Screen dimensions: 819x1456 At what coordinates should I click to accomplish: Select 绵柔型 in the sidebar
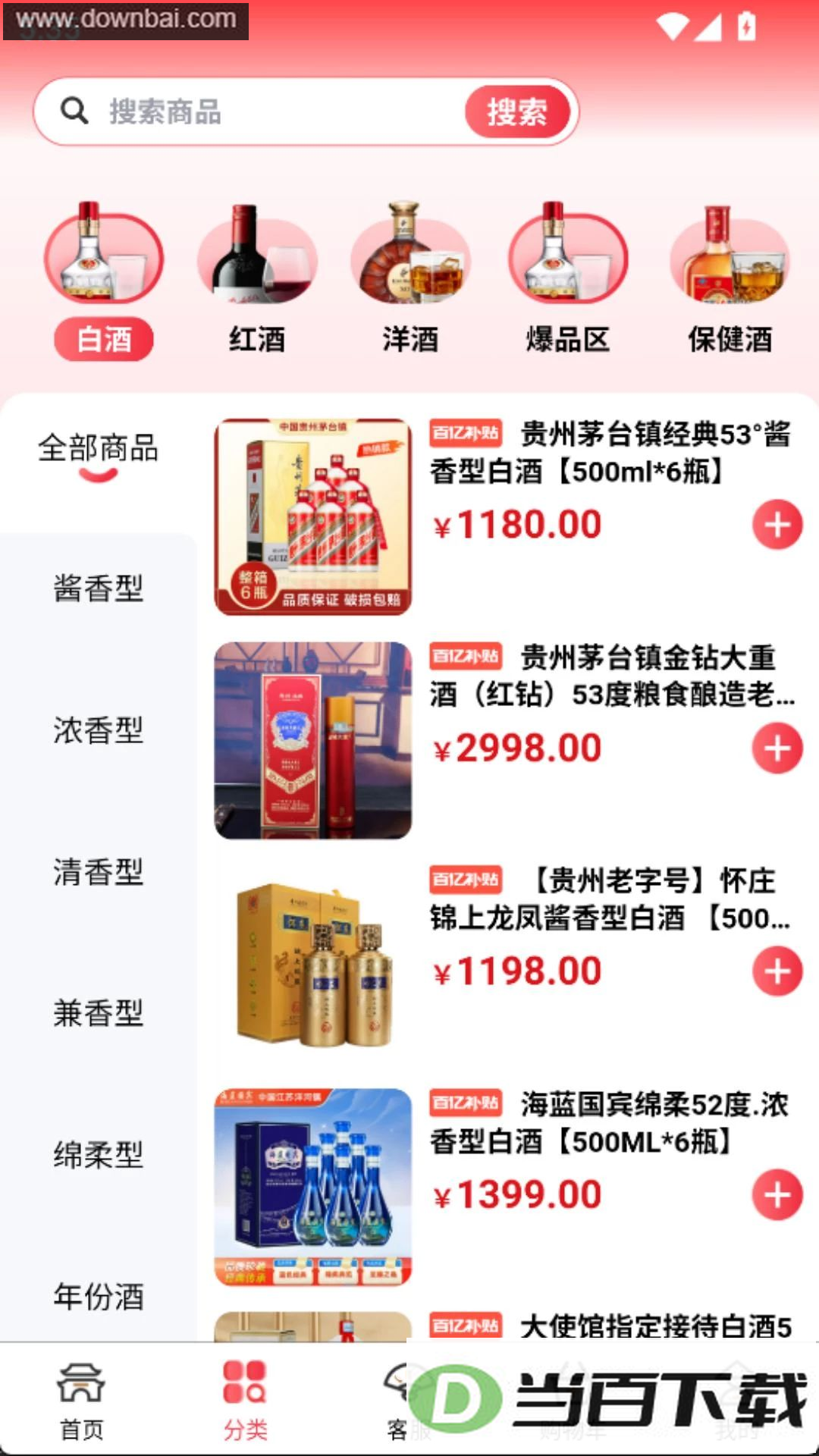(99, 1155)
